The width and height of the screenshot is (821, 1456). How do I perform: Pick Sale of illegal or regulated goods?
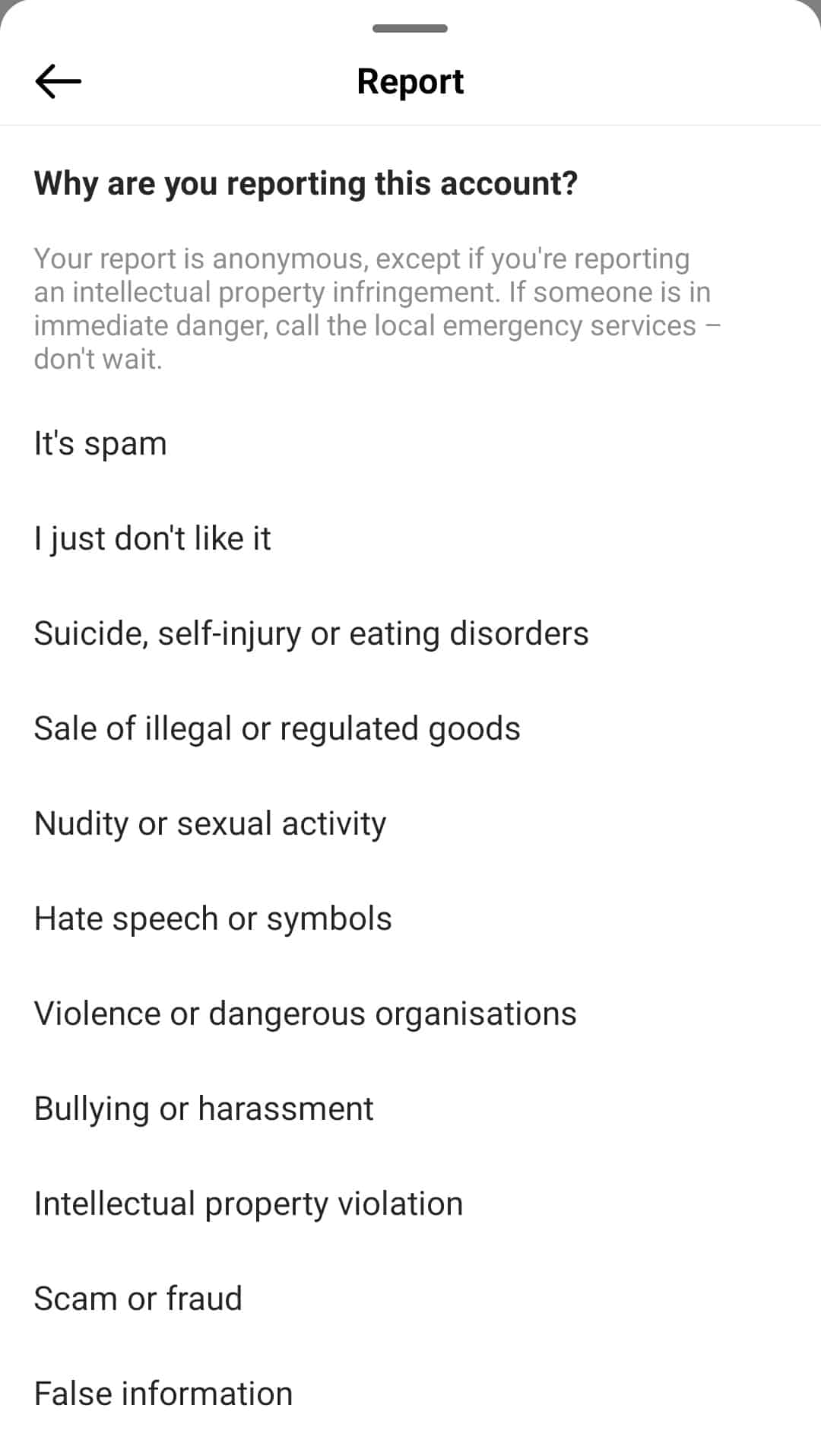pyautogui.click(x=277, y=728)
